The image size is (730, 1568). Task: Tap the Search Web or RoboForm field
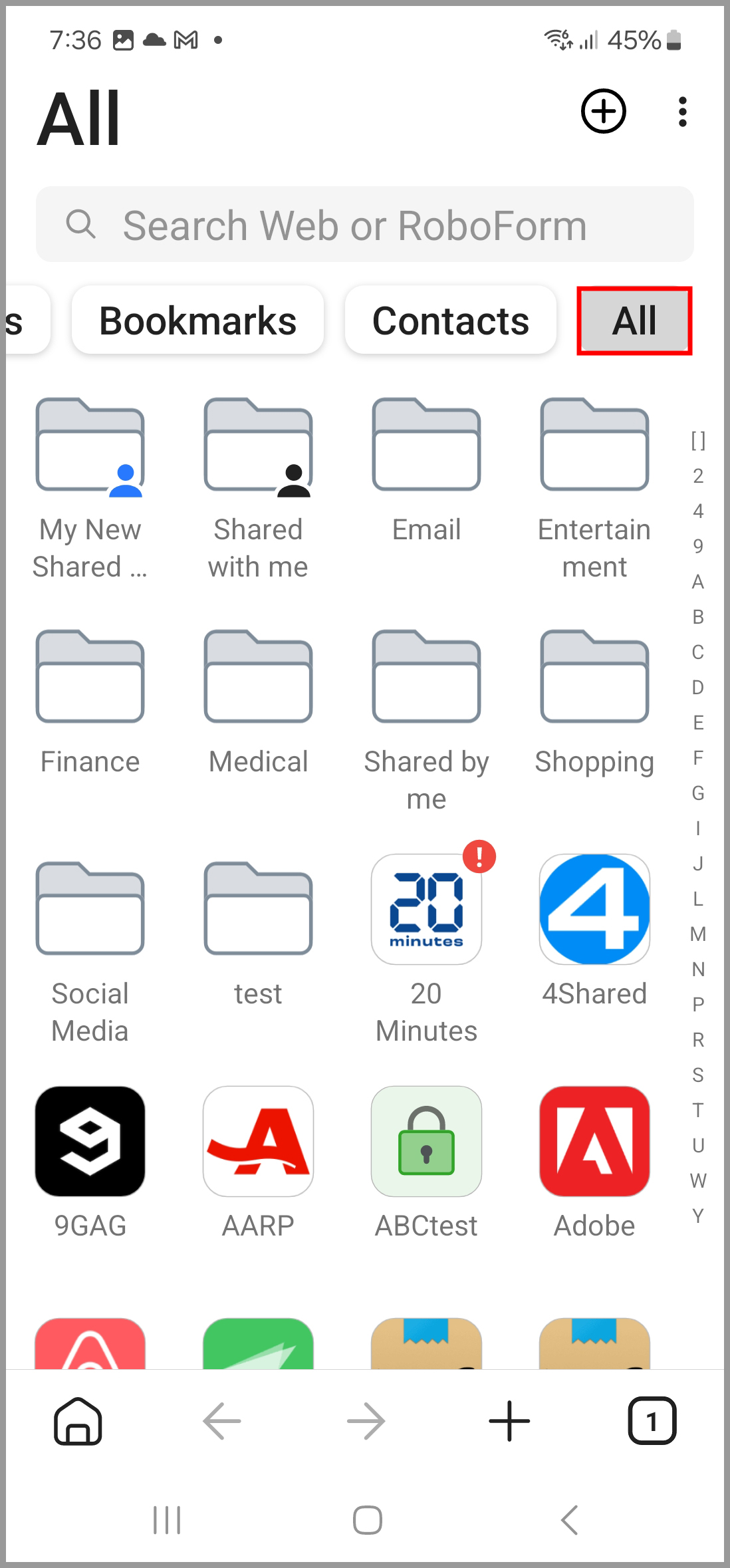coord(365,225)
